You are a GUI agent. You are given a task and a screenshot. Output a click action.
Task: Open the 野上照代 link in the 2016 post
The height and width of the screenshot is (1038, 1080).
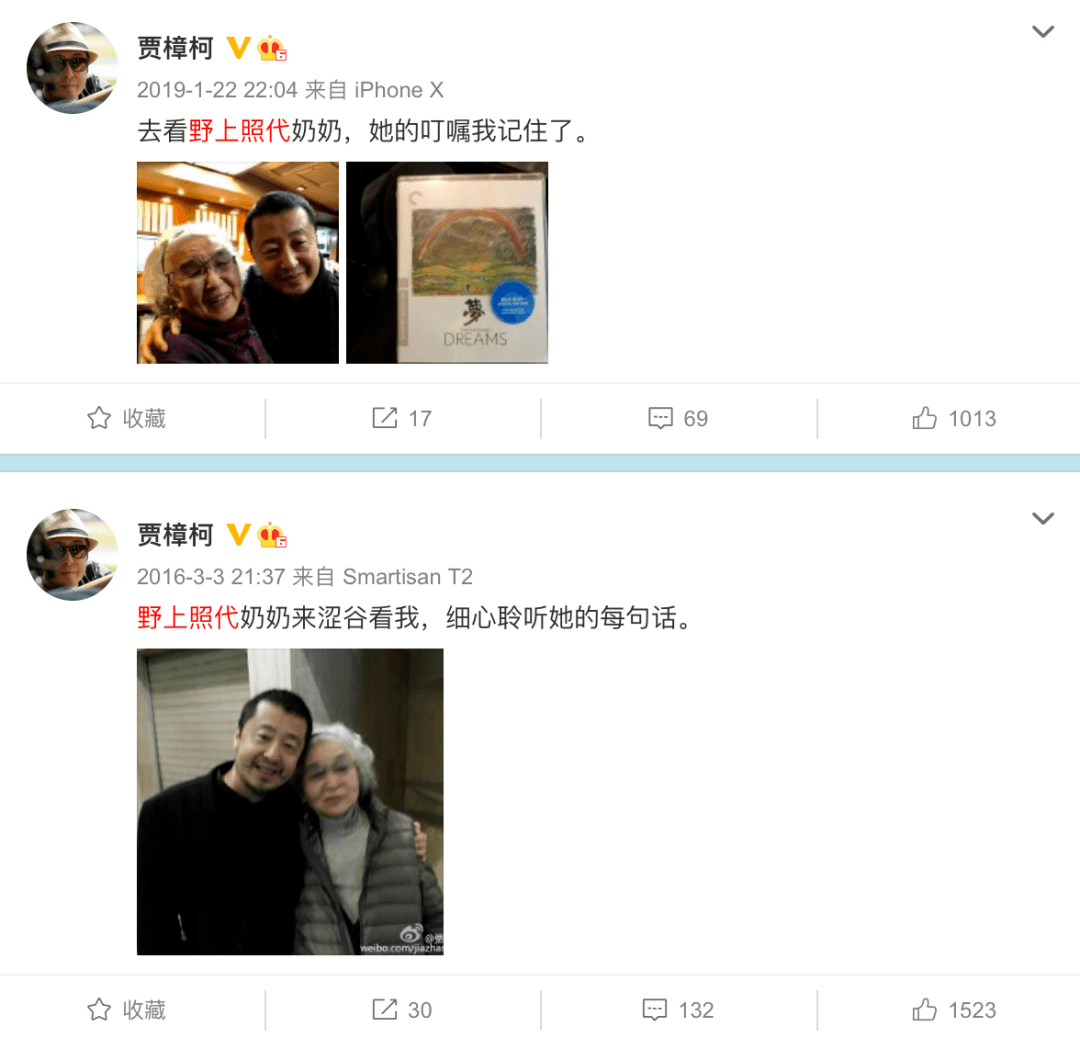click(x=188, y=617)
